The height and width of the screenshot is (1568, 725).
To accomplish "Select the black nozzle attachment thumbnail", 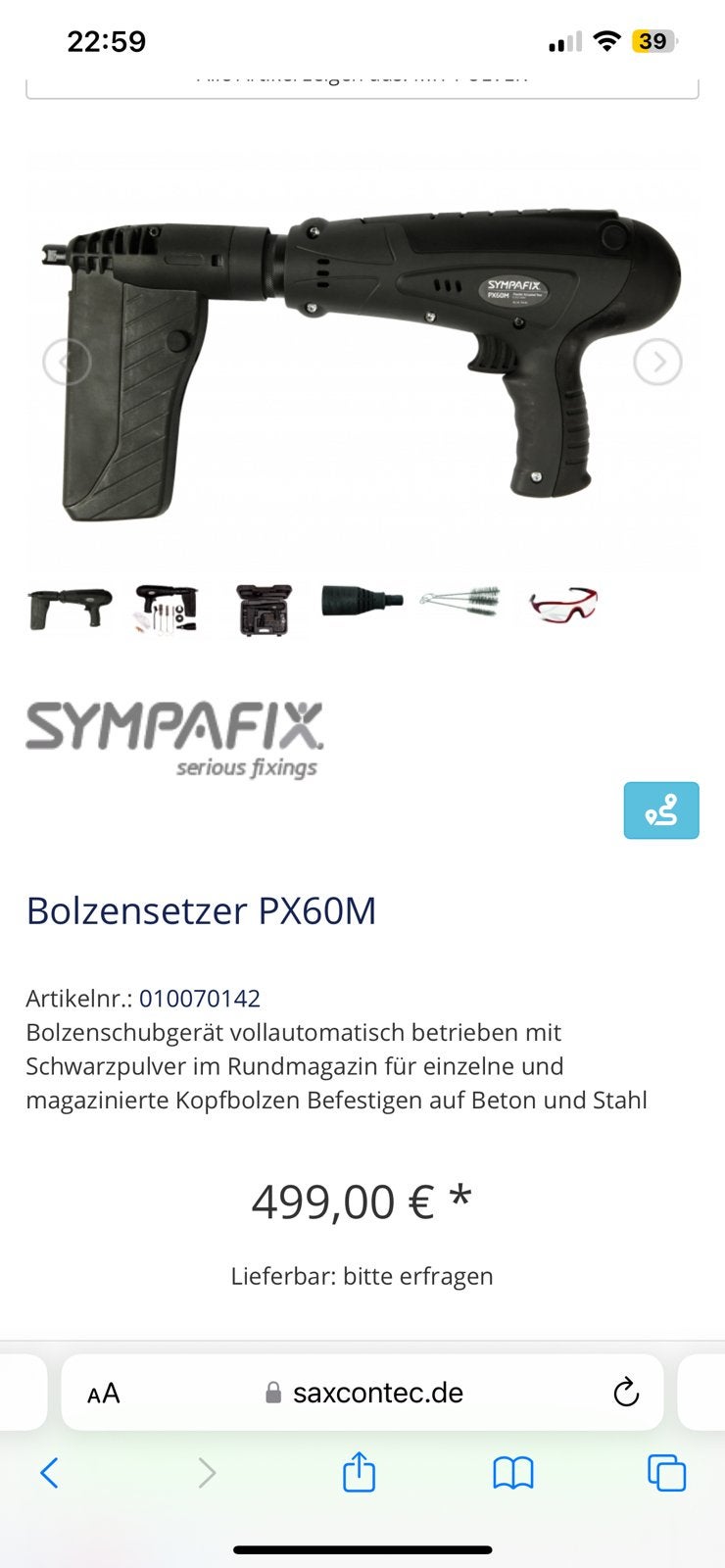I will click(362, 600).
